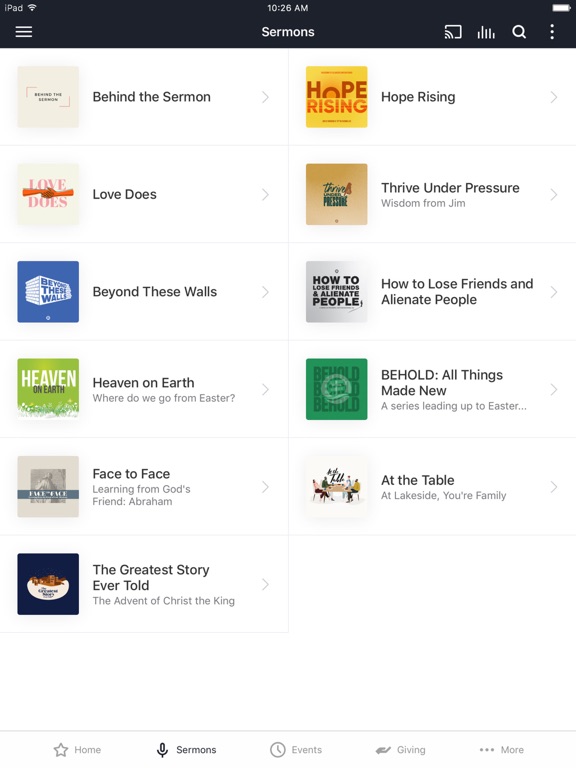Viewport: 576px width, 768px height.
Task: Switch to the Giving tab
Action: click(400, 750)
